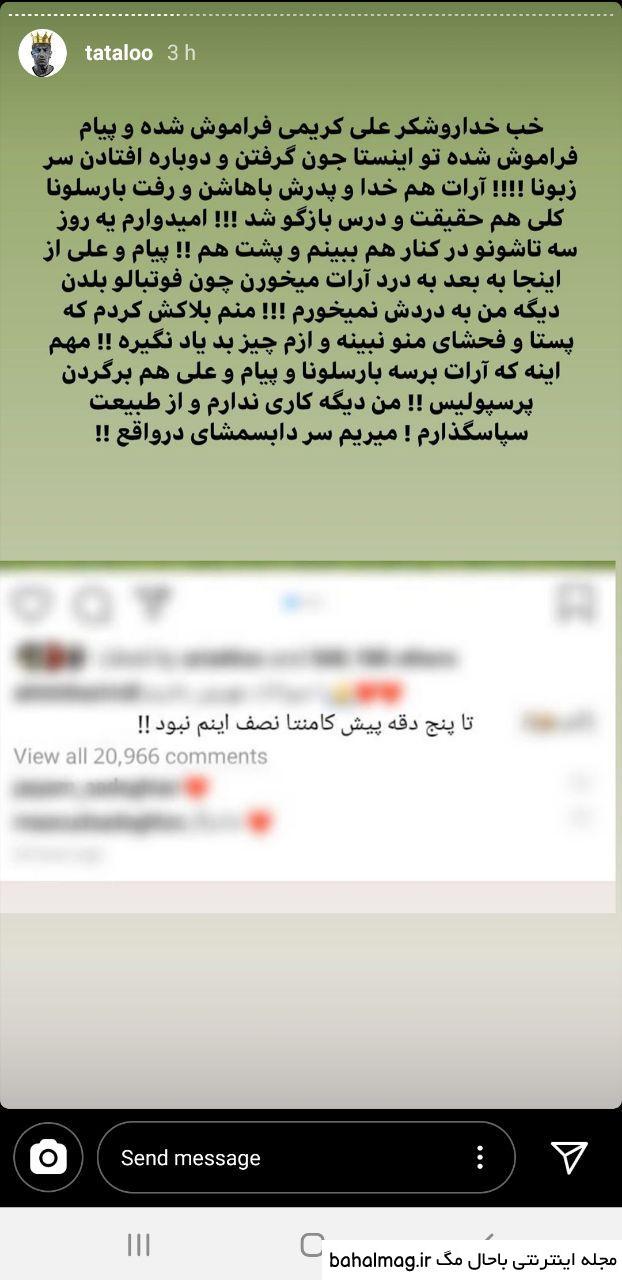Open the recent apps button
The width and height of the screenshot is (622, 1280).
[139, 1244]
